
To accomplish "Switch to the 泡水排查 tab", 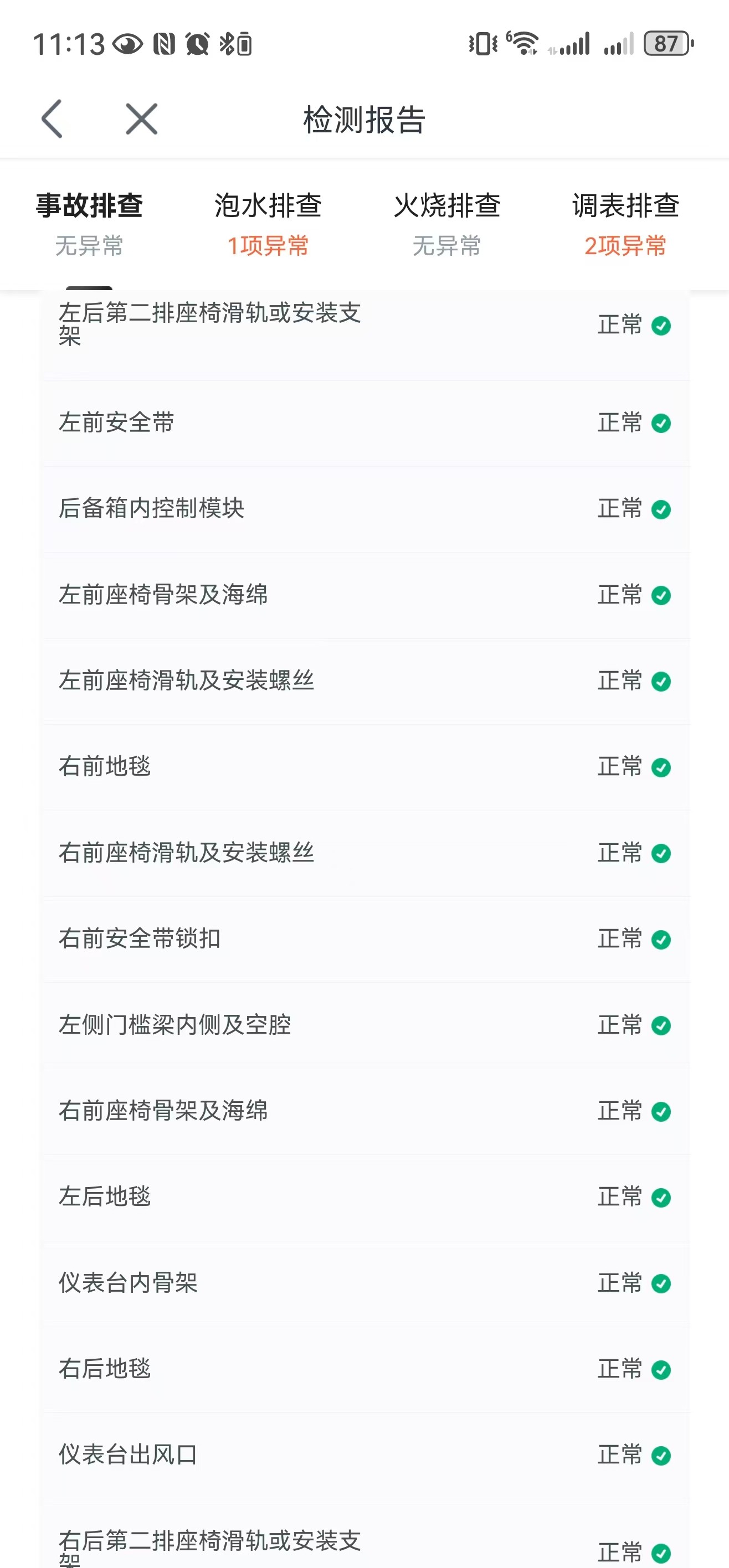I will tap(268, 223).
